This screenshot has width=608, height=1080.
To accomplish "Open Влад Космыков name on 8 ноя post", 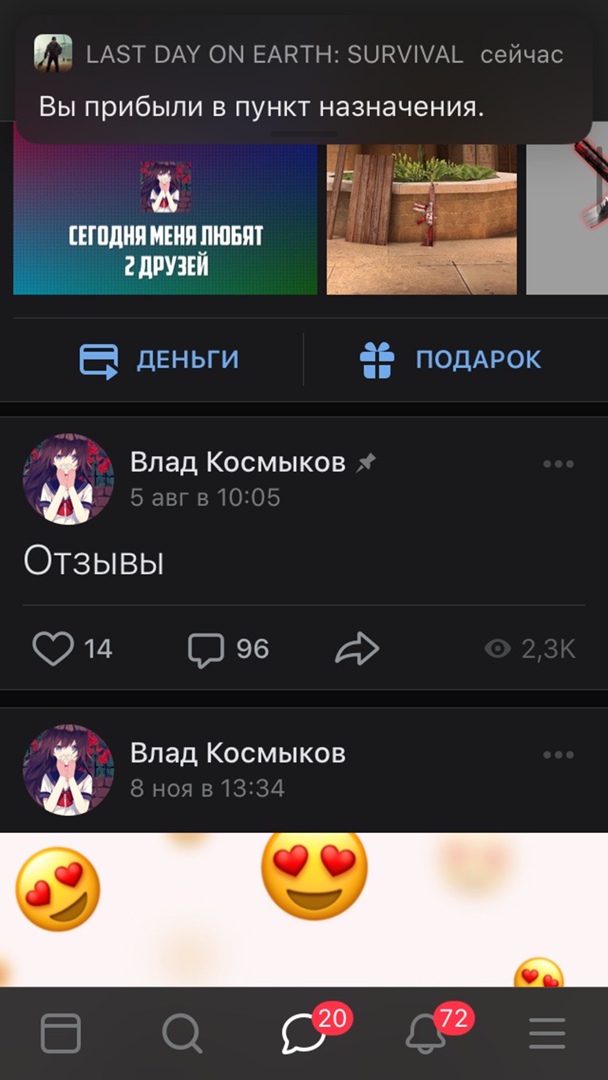I will tap(237, 753).
